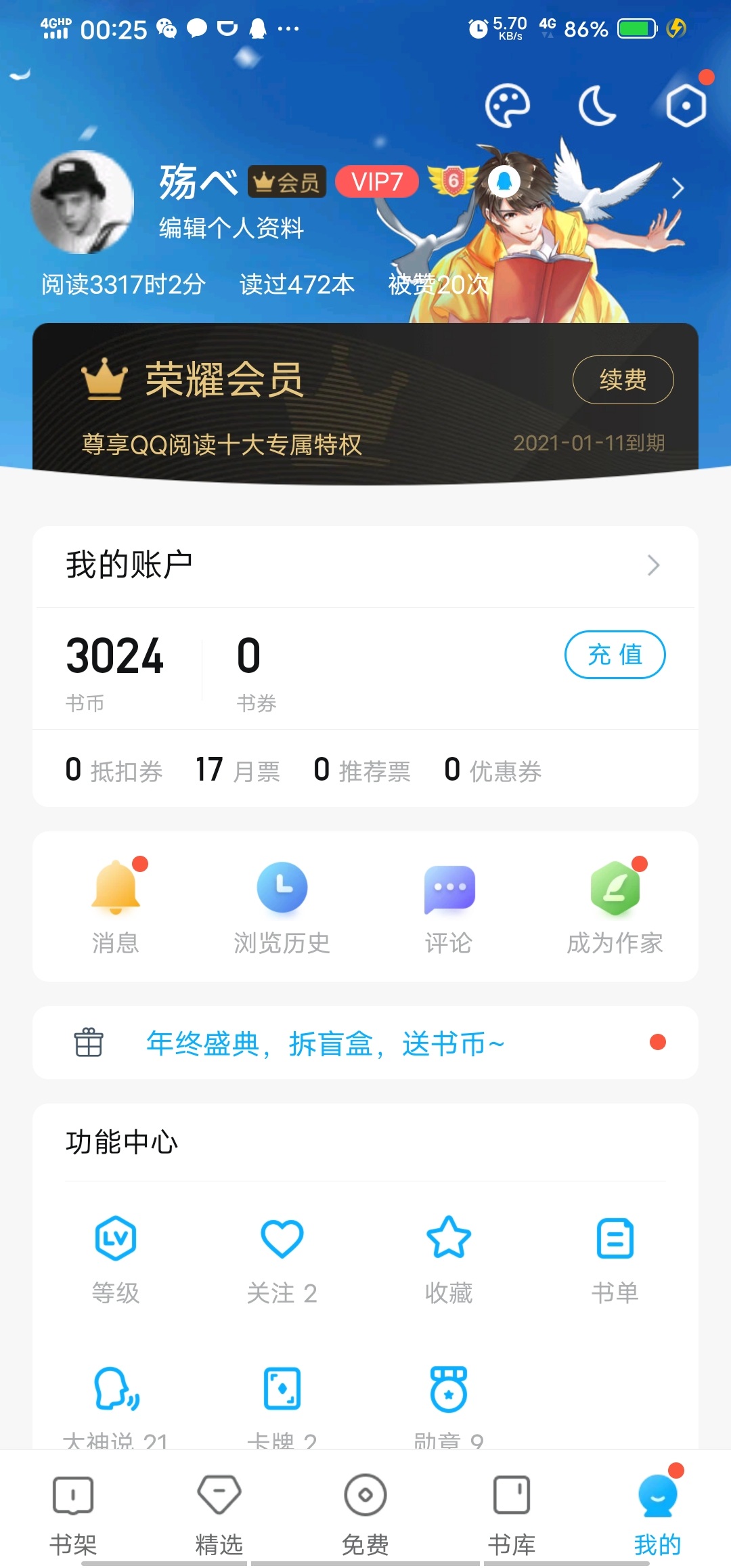Tap 充值 to recharge book coins

click(x=615, y=655)
